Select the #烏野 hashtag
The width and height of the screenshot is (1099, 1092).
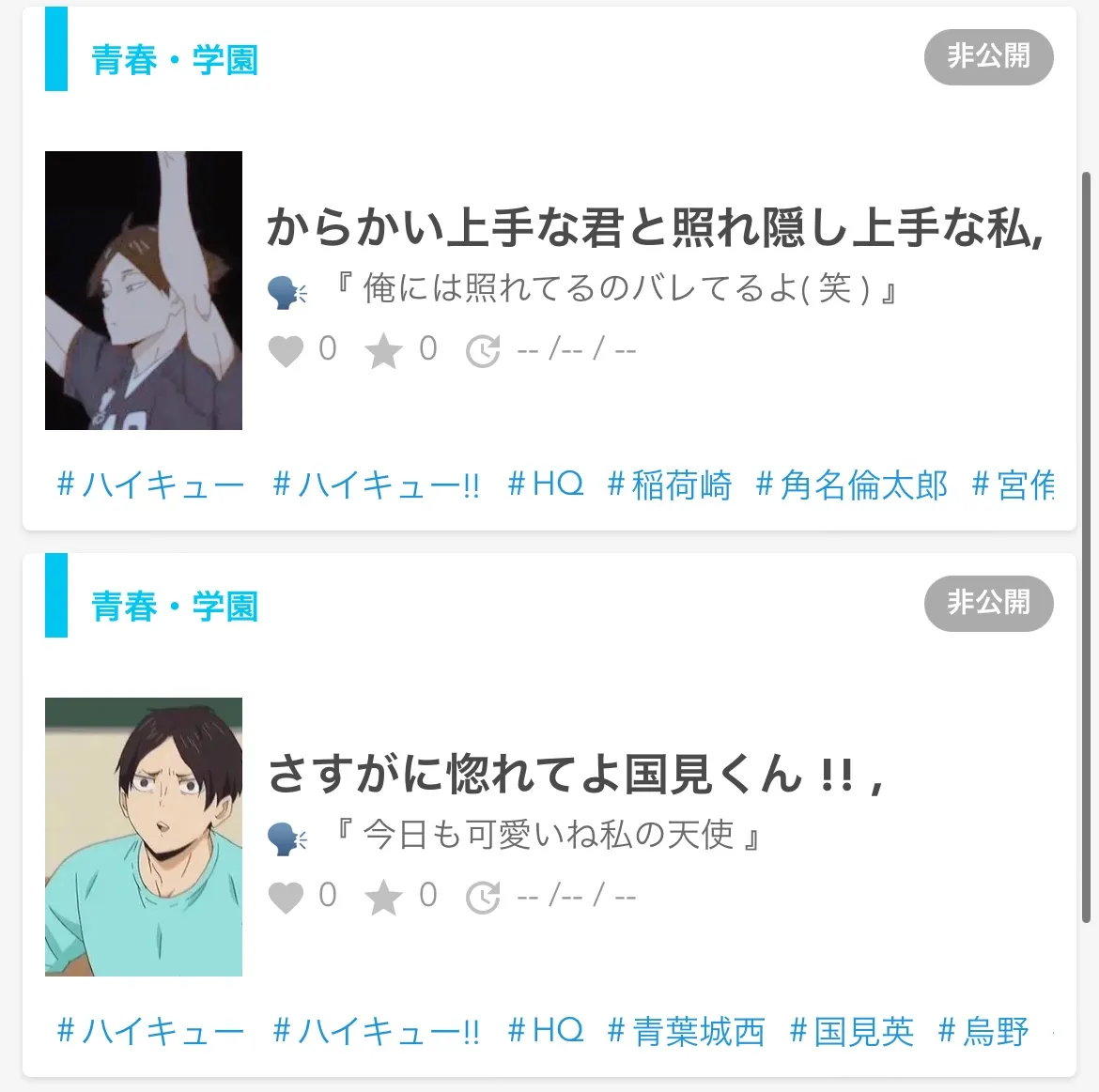[x=983, y=1032]
